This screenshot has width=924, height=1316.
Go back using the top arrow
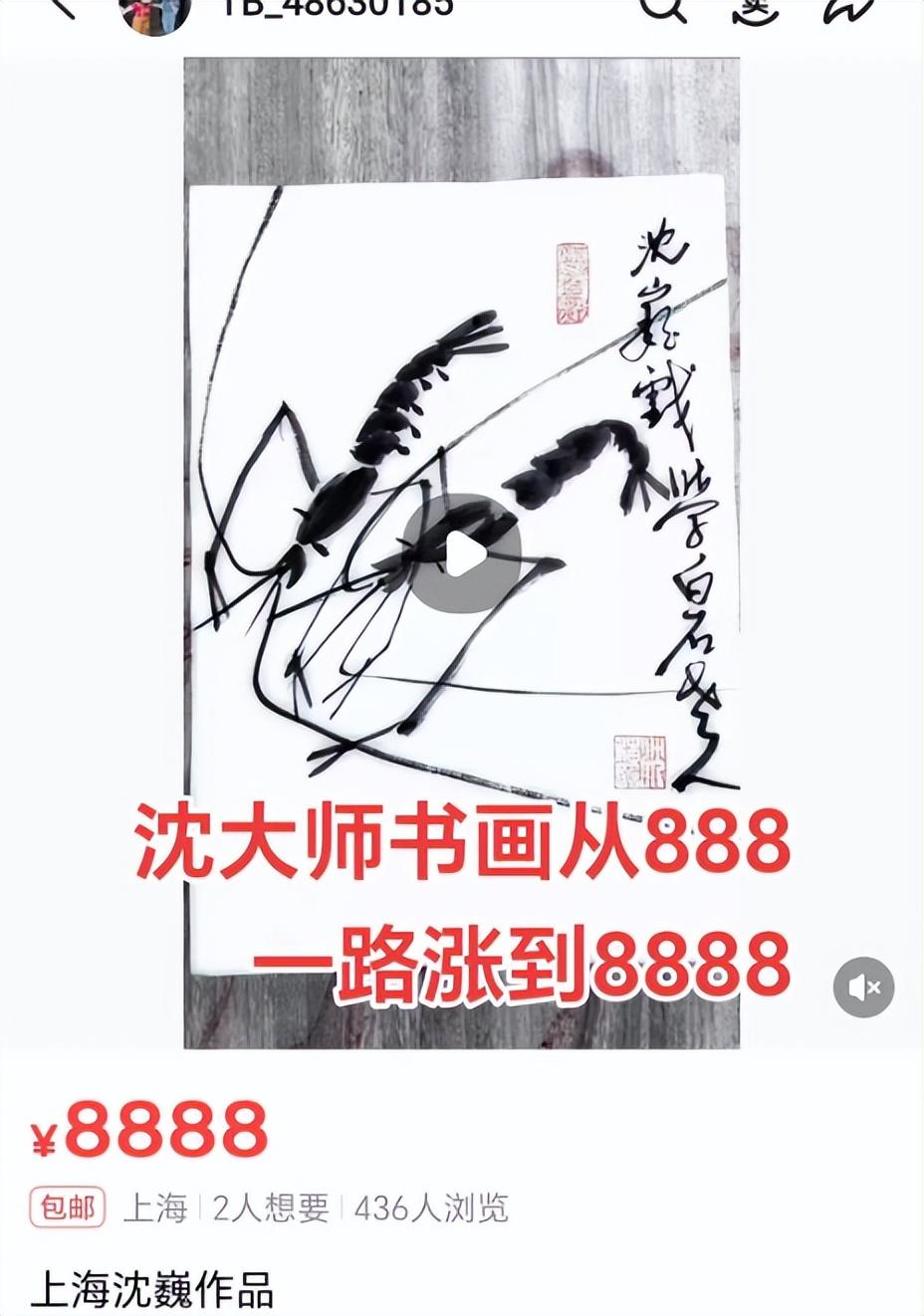(x=60, y=8)
